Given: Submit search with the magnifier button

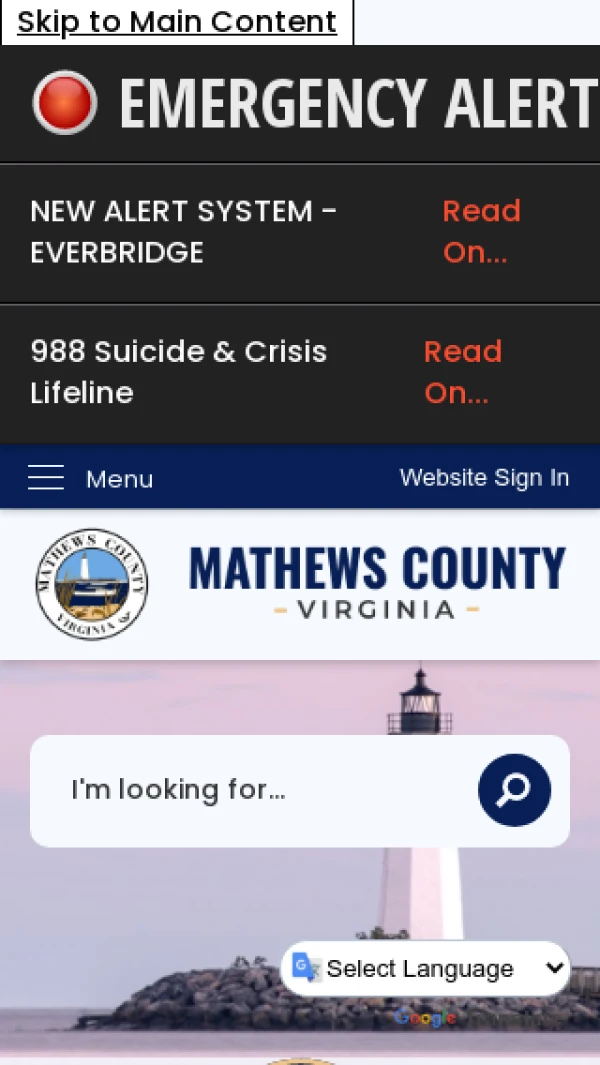Looking at the screenshot, I should pos(514,790).
